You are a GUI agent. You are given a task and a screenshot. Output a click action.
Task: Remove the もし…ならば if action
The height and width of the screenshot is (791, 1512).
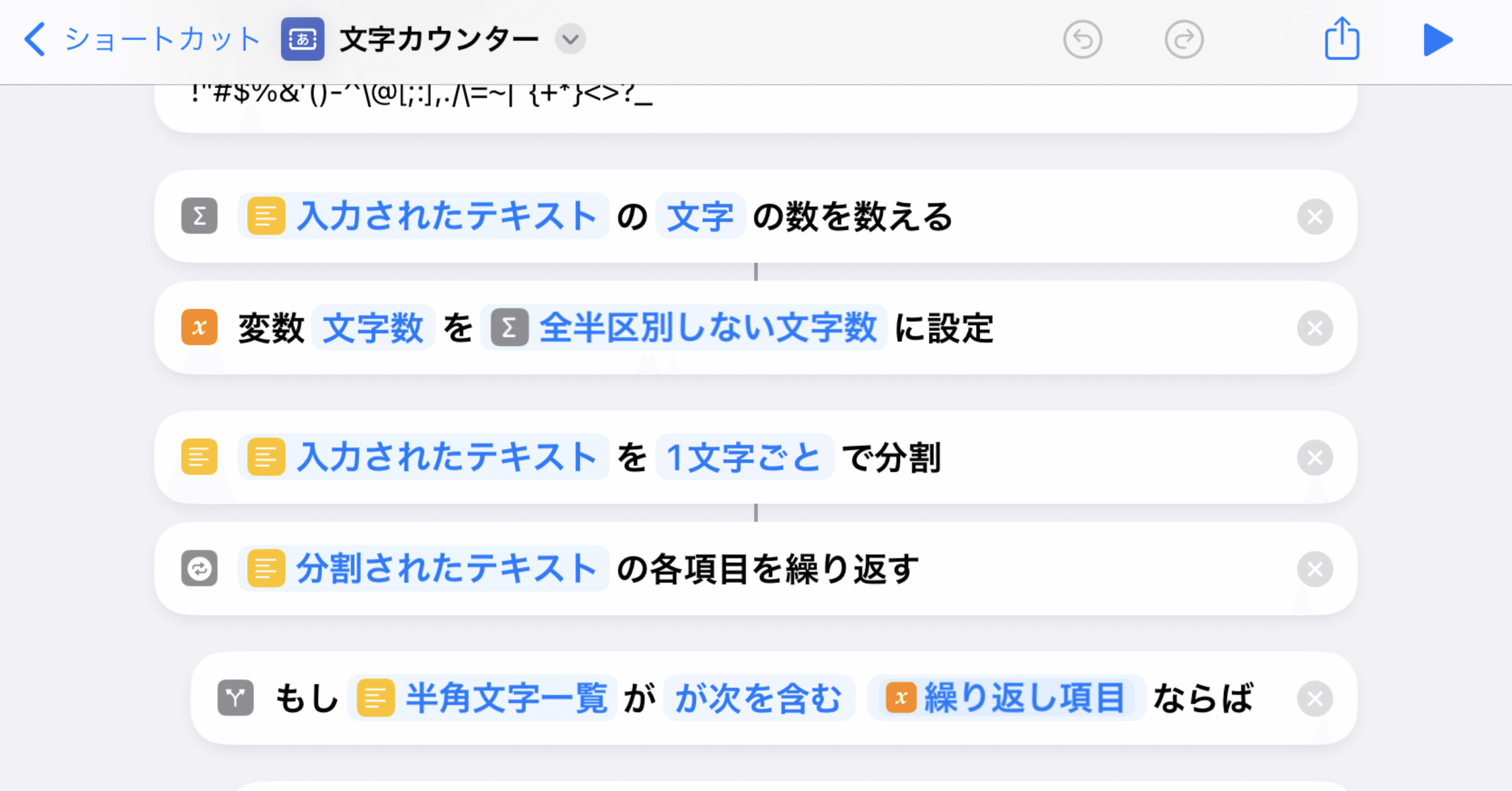(1315, 699)
